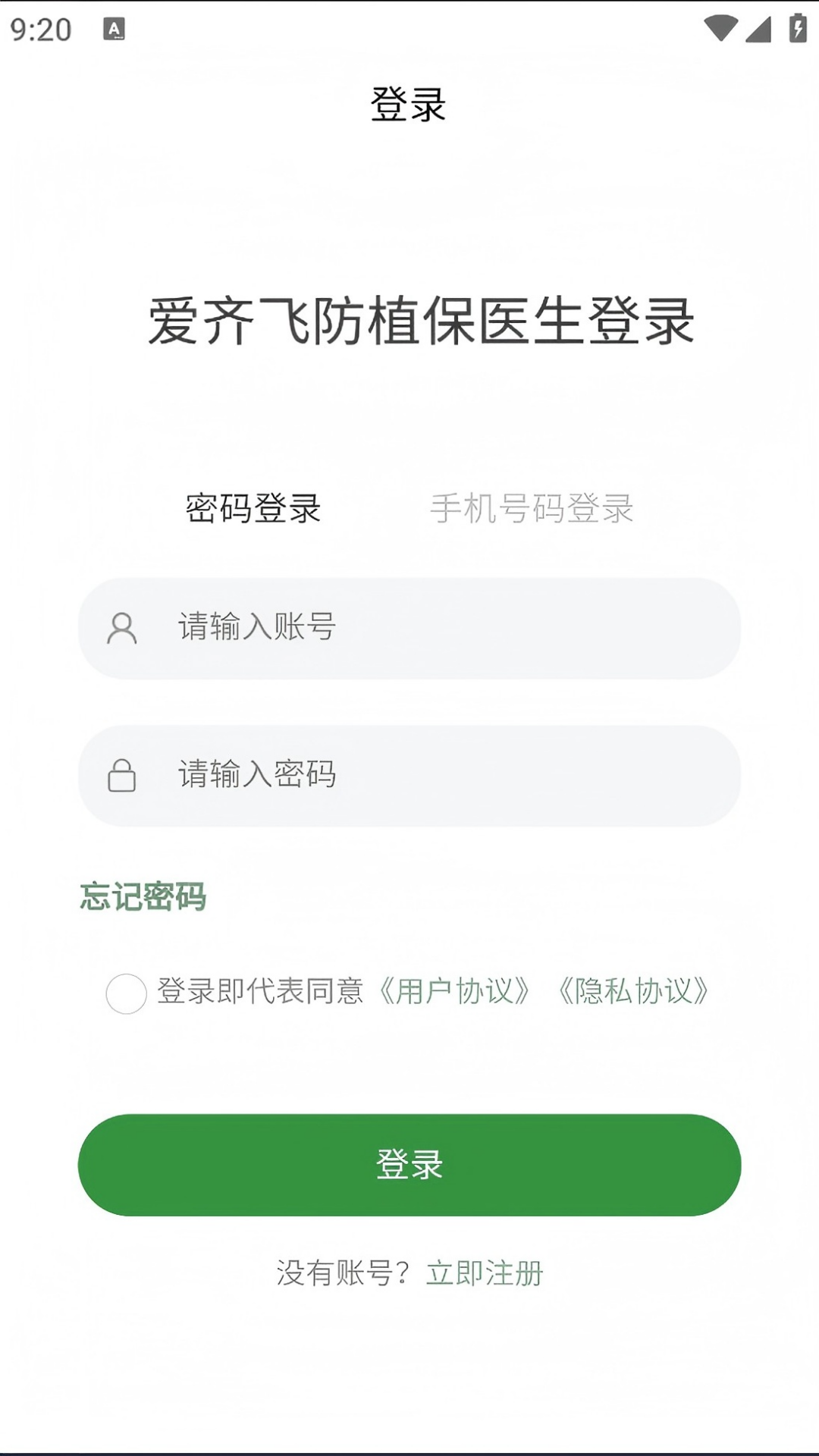
Task: Click the lock icon in password field
Action: (x=123, y=775)
